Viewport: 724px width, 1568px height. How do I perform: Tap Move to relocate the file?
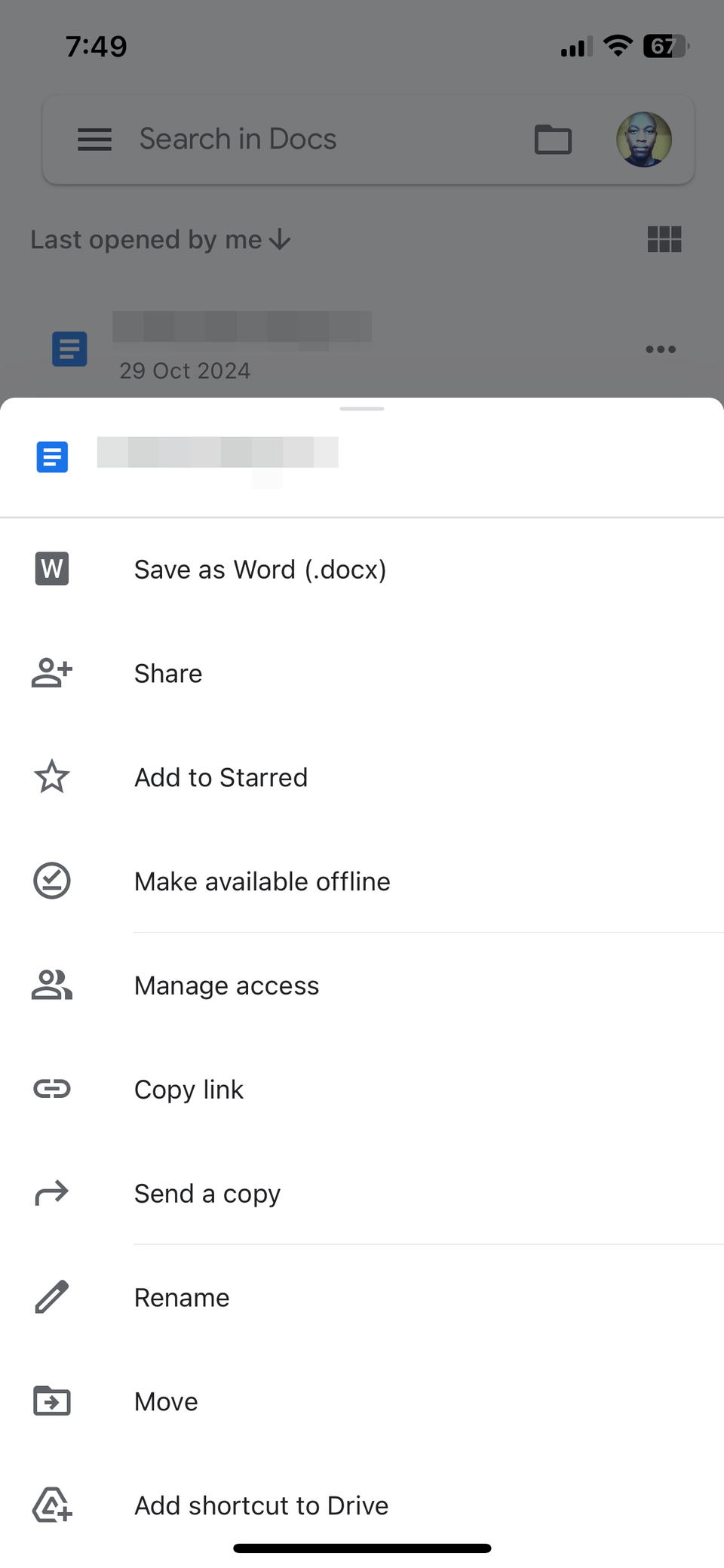point(166,1401)
